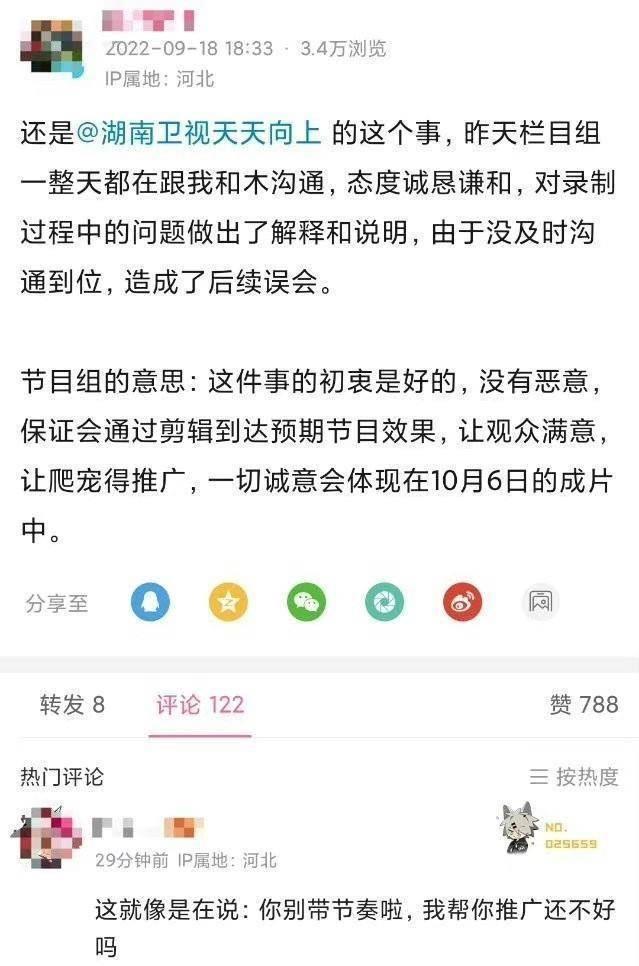This screenshot has height=966, width=639.
Task: Switch to the 转发 8 tab
Action: click(x=72, y=704)
